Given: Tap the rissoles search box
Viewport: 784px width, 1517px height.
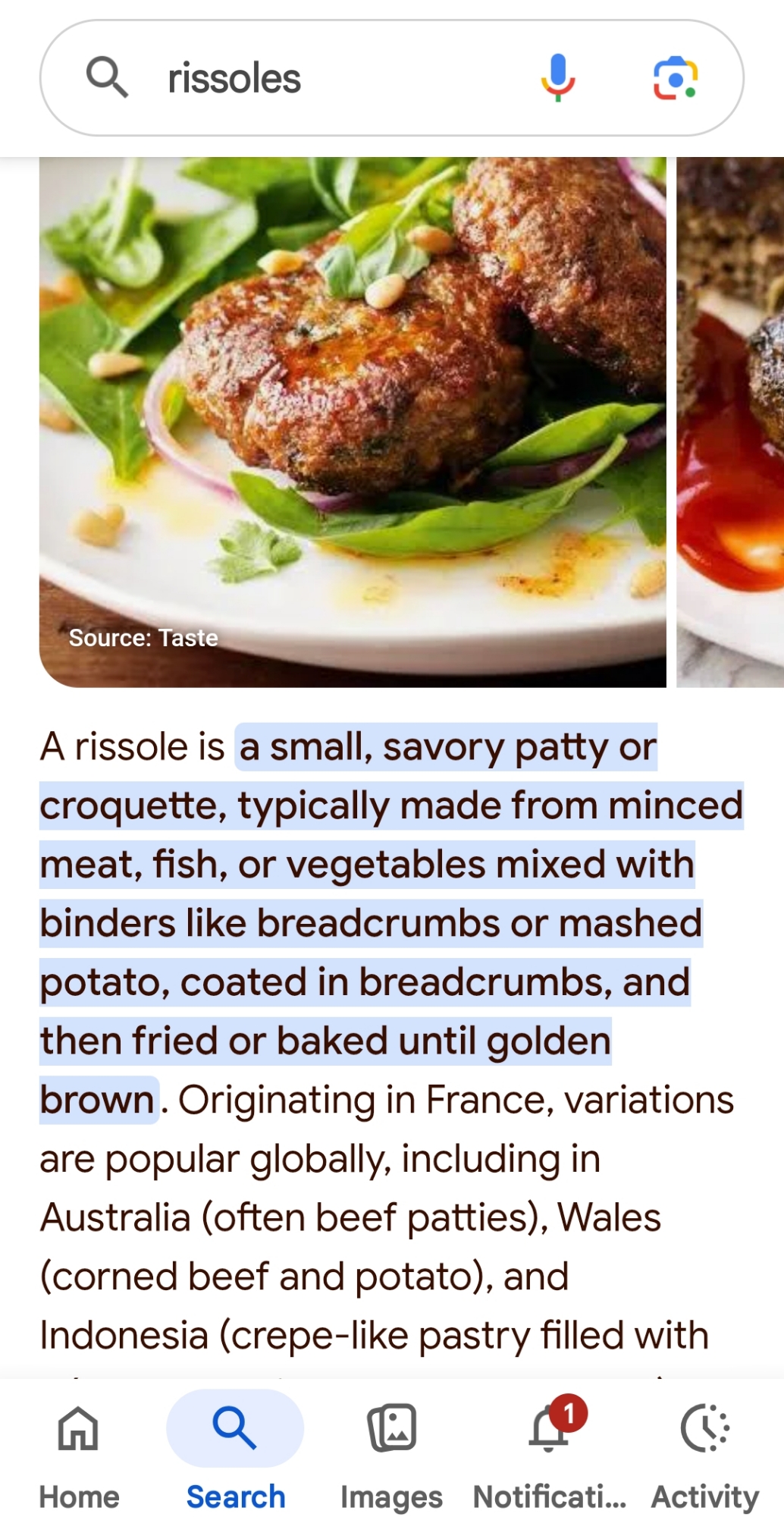Looking at the screenshot, I should click(x=318, y=78).
